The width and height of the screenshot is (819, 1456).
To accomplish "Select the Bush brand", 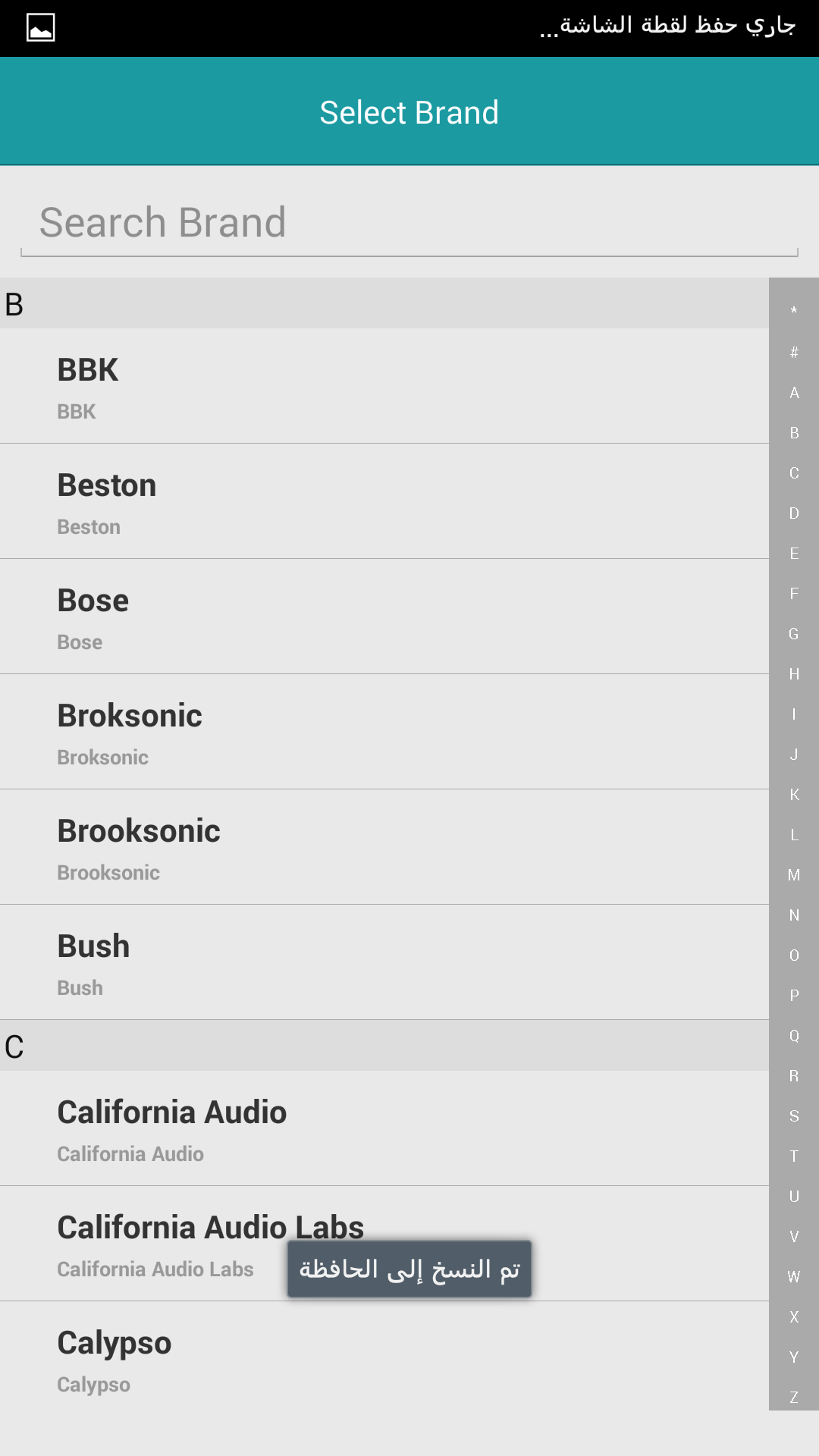I will pos(384,962).
